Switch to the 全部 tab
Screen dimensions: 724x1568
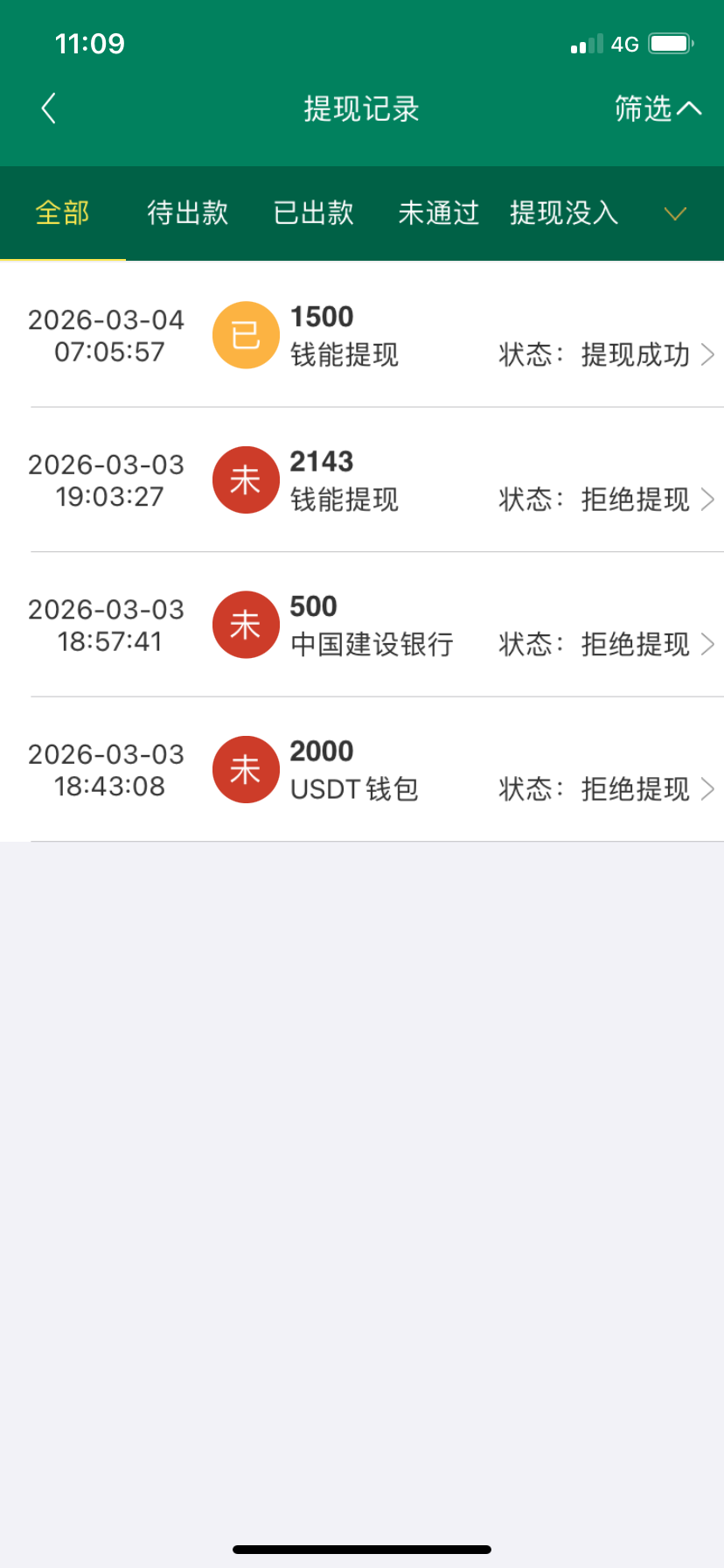pos(63,213)
